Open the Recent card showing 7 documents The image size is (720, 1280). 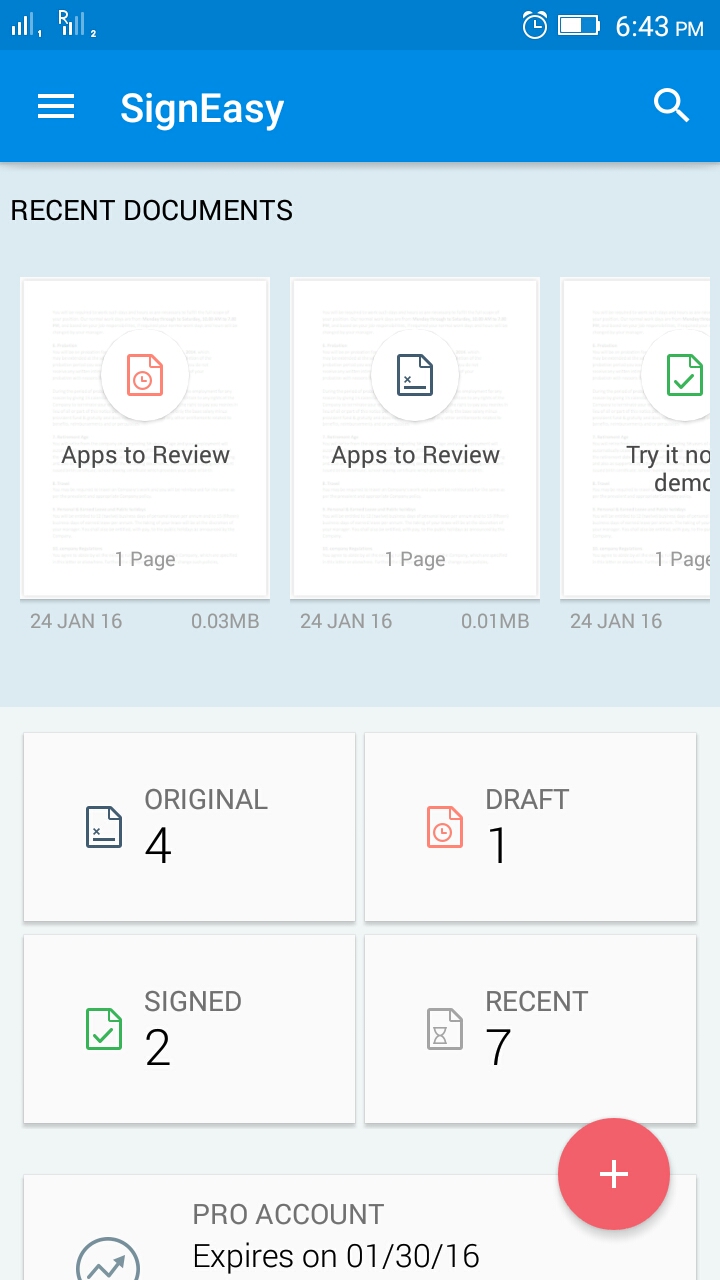530,1029
